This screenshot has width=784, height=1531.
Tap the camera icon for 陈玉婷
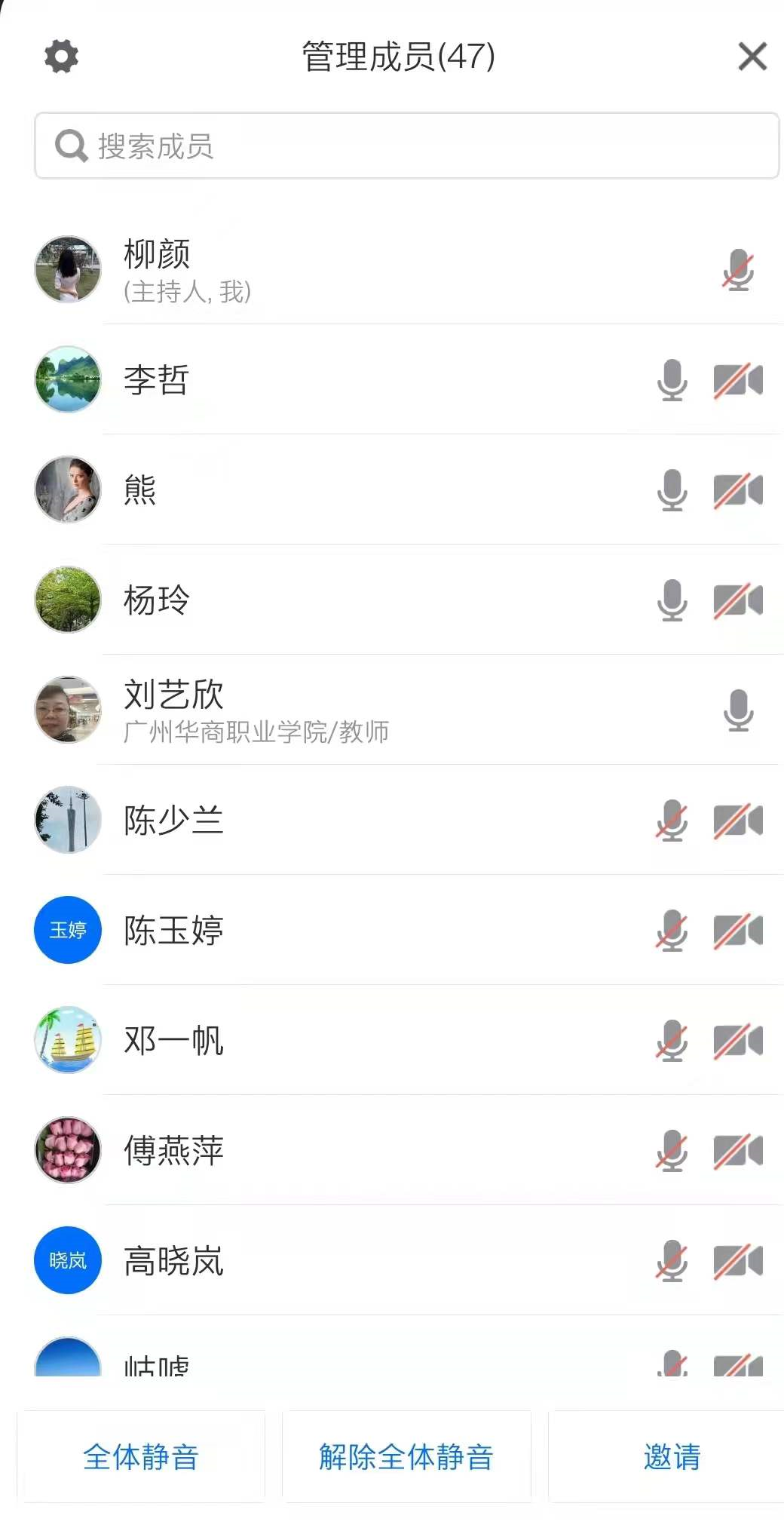click(x=738, y=930)
